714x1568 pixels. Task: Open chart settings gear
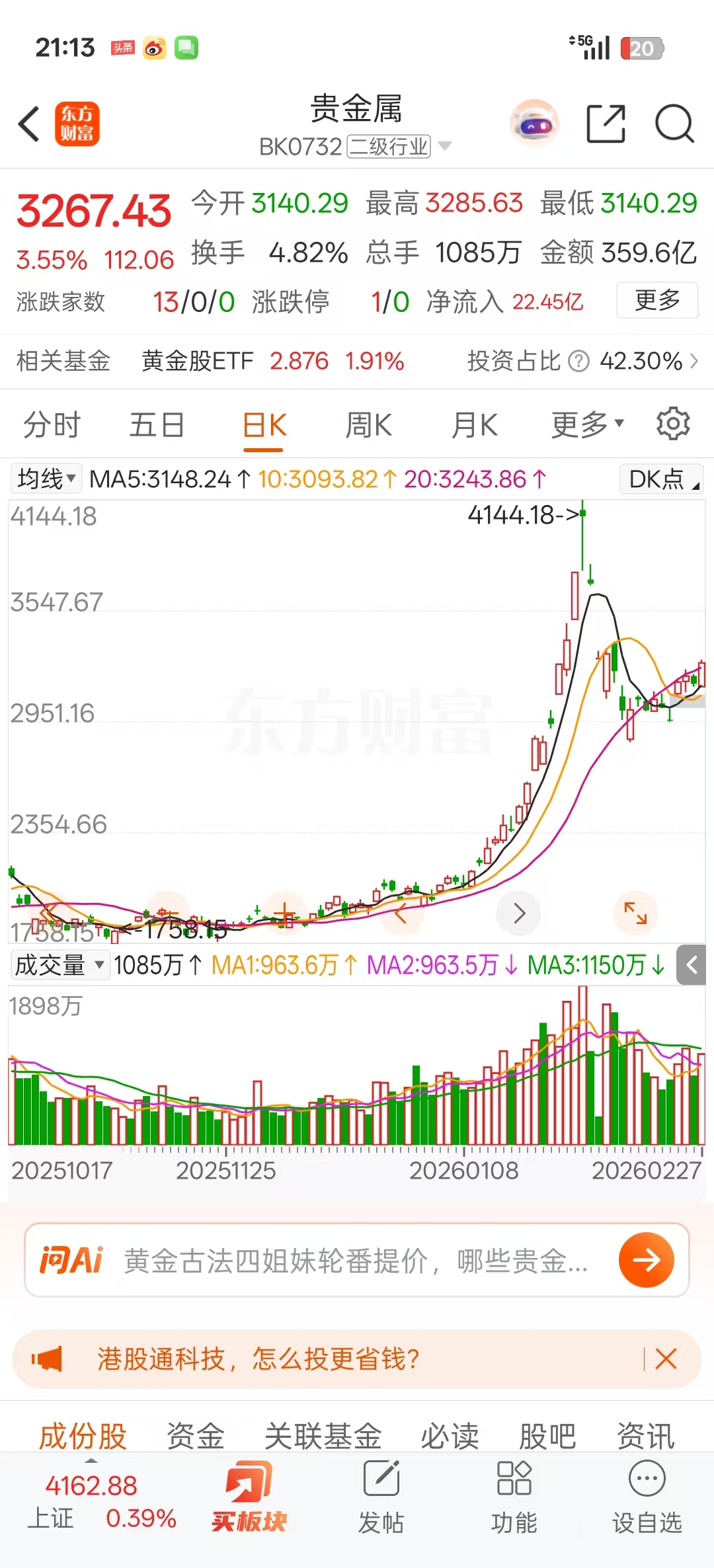pos(673,424)
